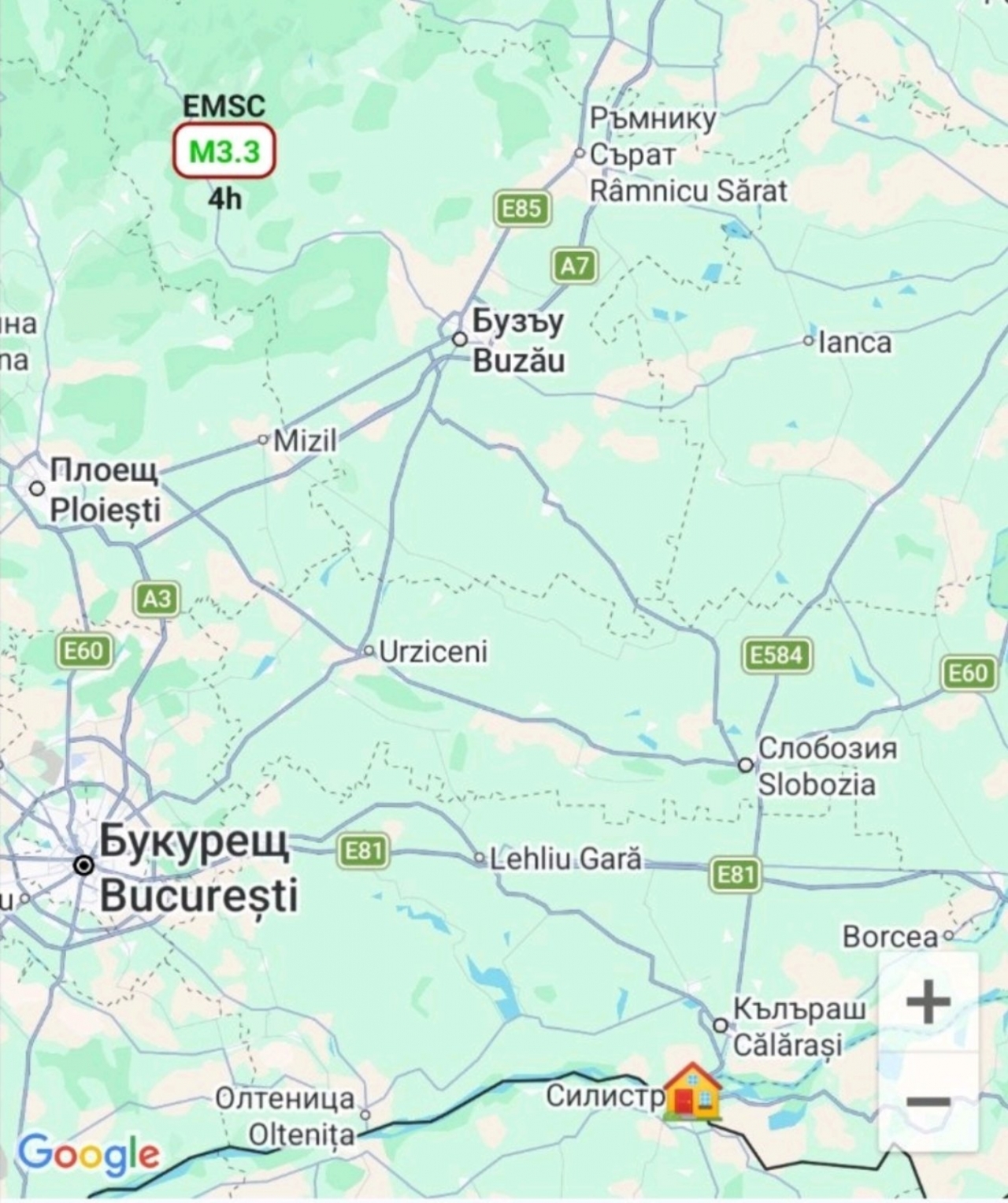Zoom in on the map

coord(928,1002)
